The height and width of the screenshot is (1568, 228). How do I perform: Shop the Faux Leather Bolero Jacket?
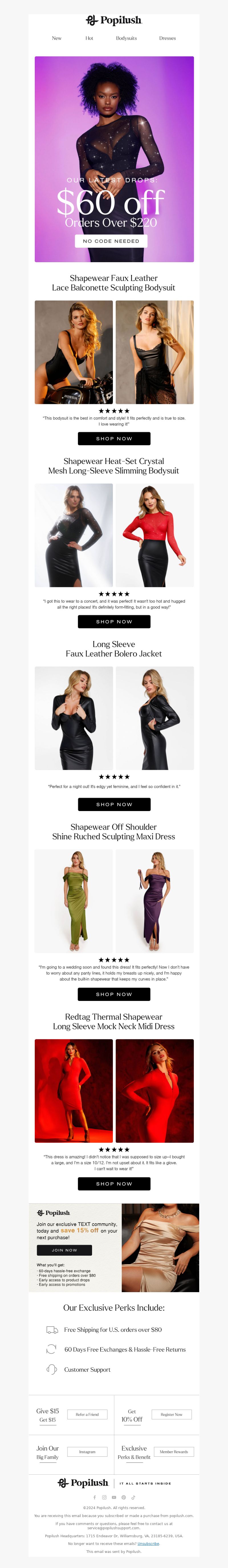point(114,804)
